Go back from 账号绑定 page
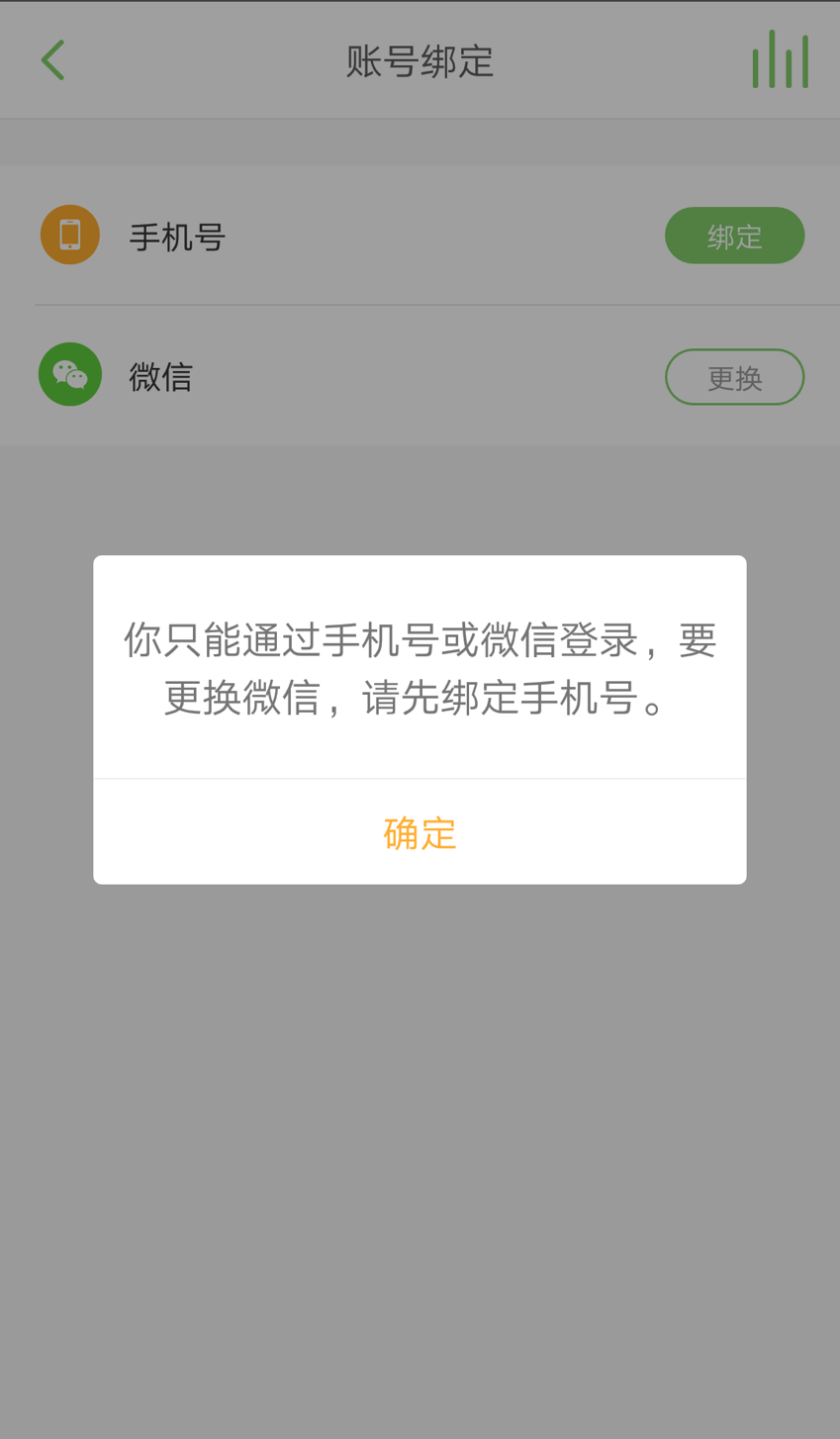Image resolution: width=840 pixels, height=1439 pixels. click(53, 60)
